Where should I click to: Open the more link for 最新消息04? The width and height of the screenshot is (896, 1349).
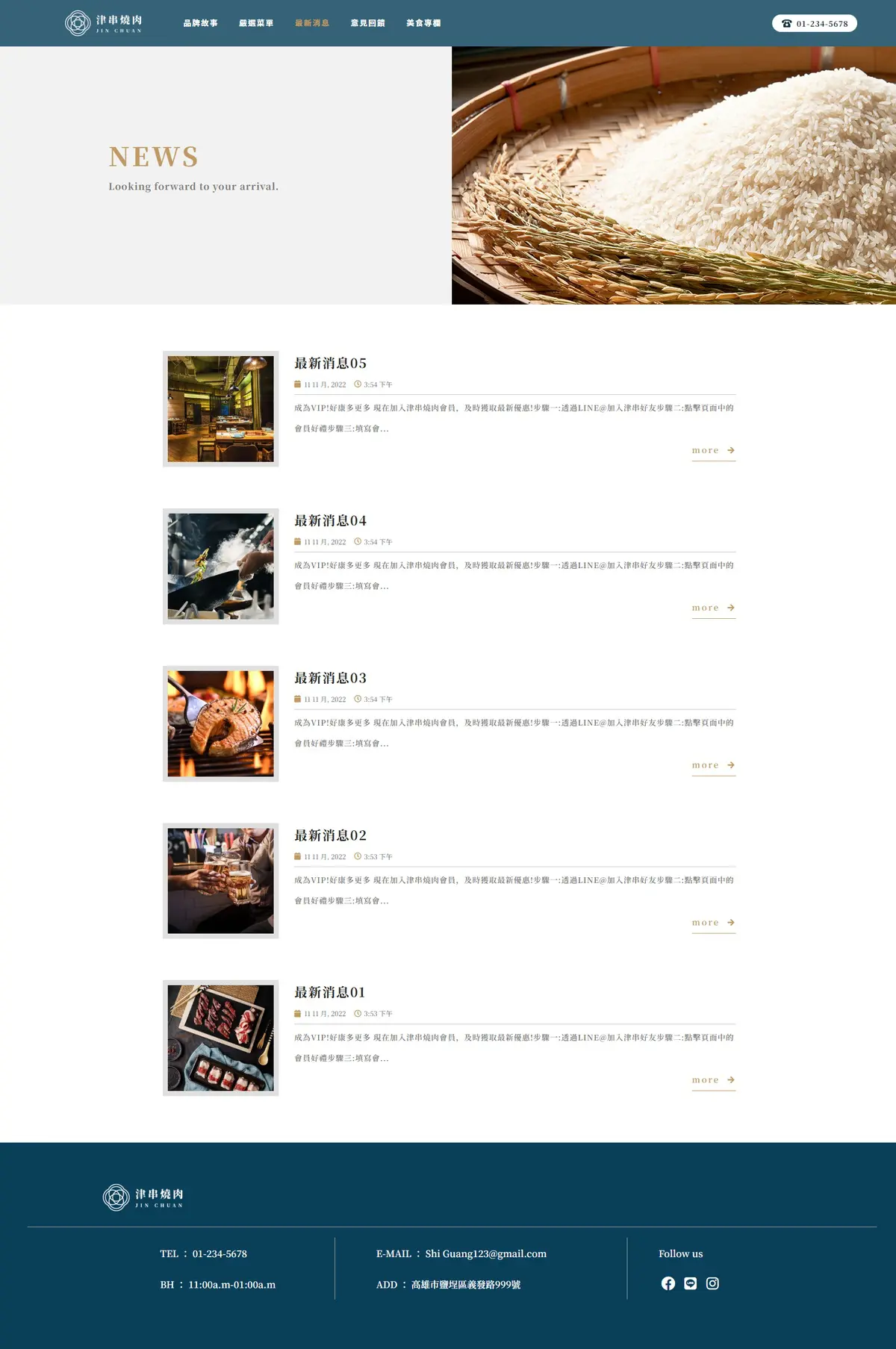712,608
